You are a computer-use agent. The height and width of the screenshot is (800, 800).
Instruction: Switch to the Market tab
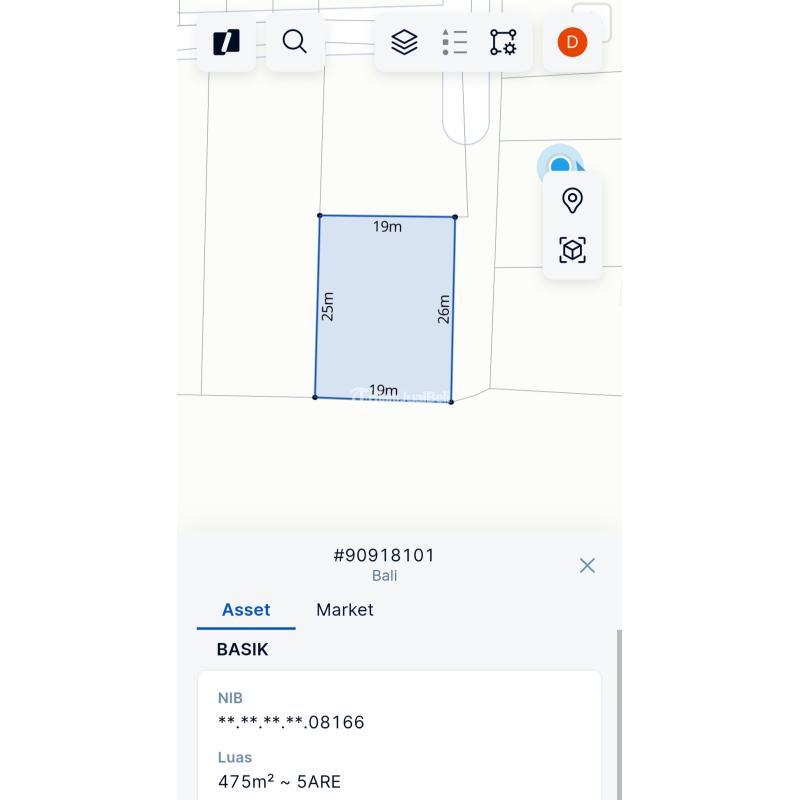[x=344, y=610]
